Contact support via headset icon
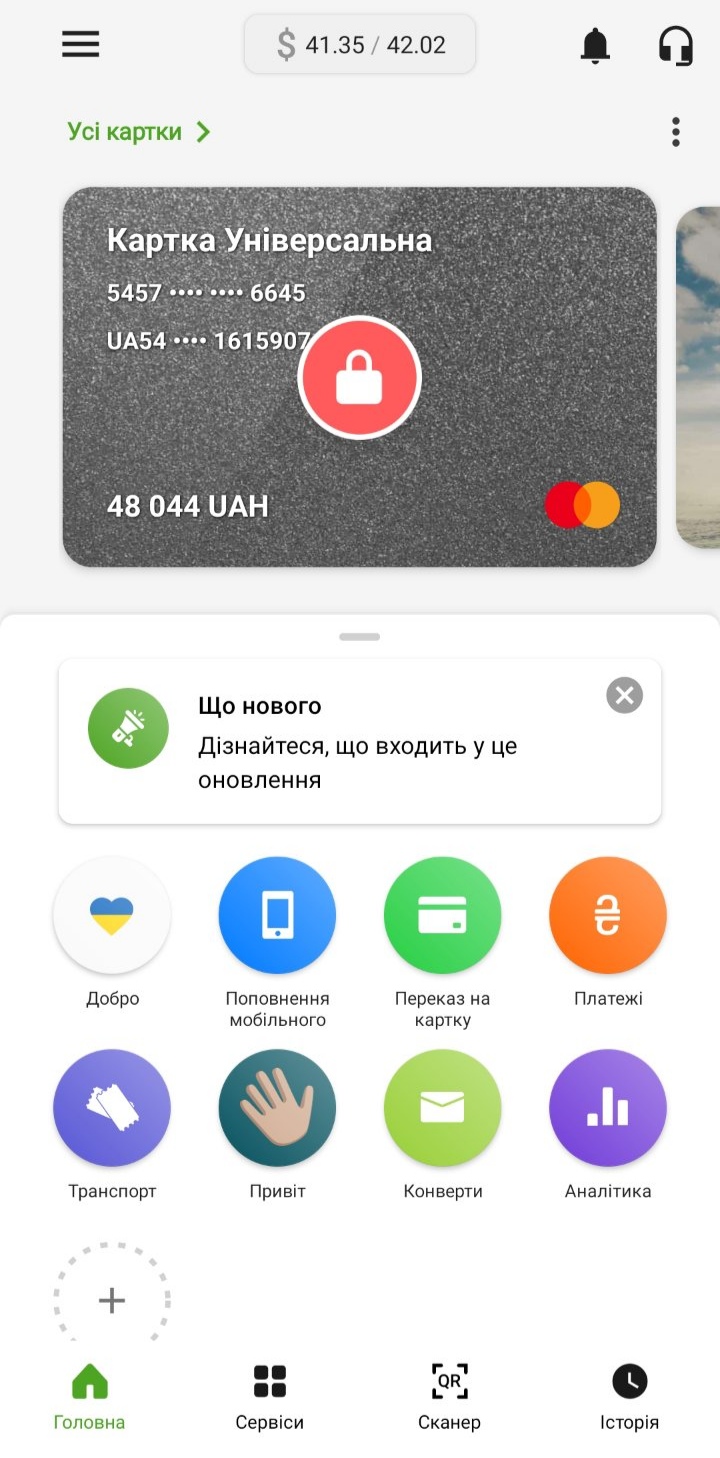 [676, 45]
